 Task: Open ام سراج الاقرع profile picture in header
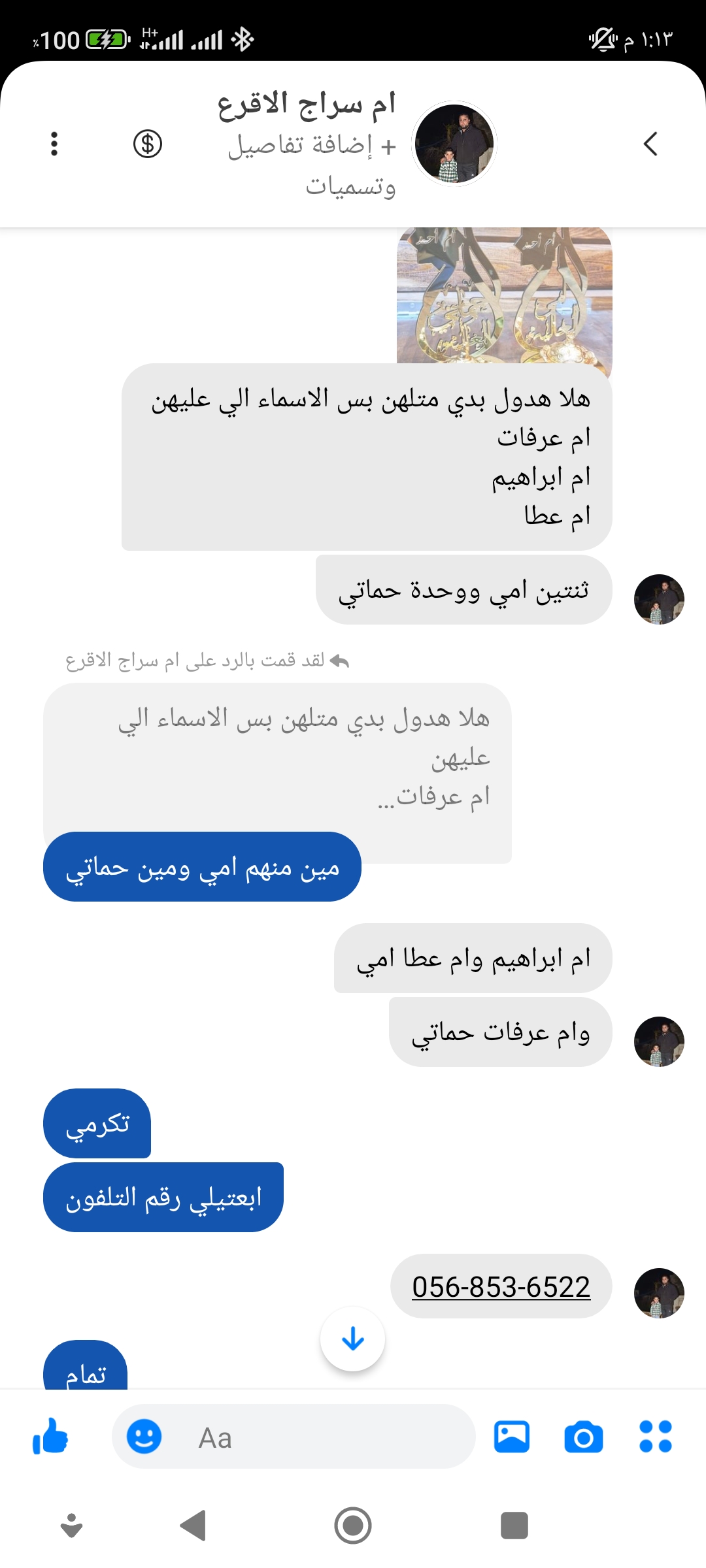click(x=454, y=144)
